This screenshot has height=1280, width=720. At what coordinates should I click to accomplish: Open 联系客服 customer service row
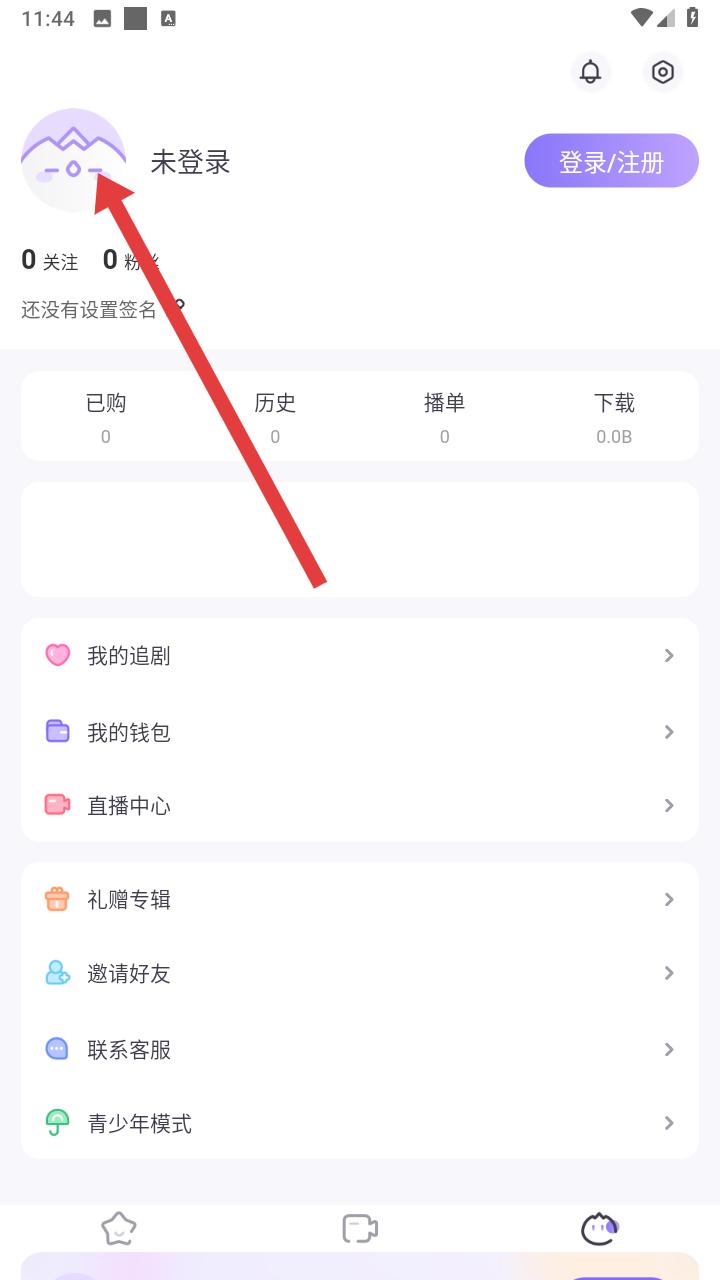click(360, 1049)
